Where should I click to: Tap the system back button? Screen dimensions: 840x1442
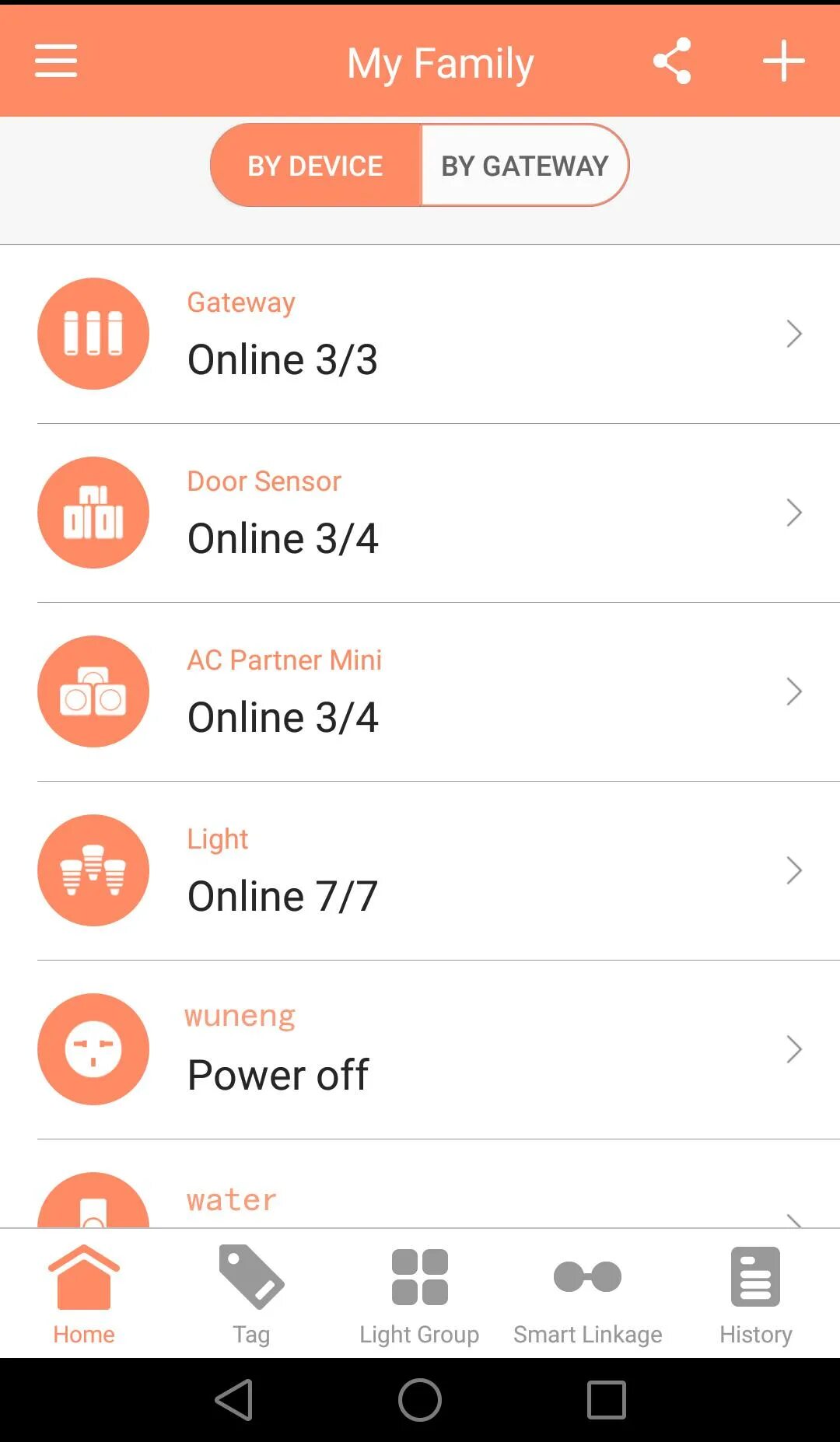(x=233, y=1400)
